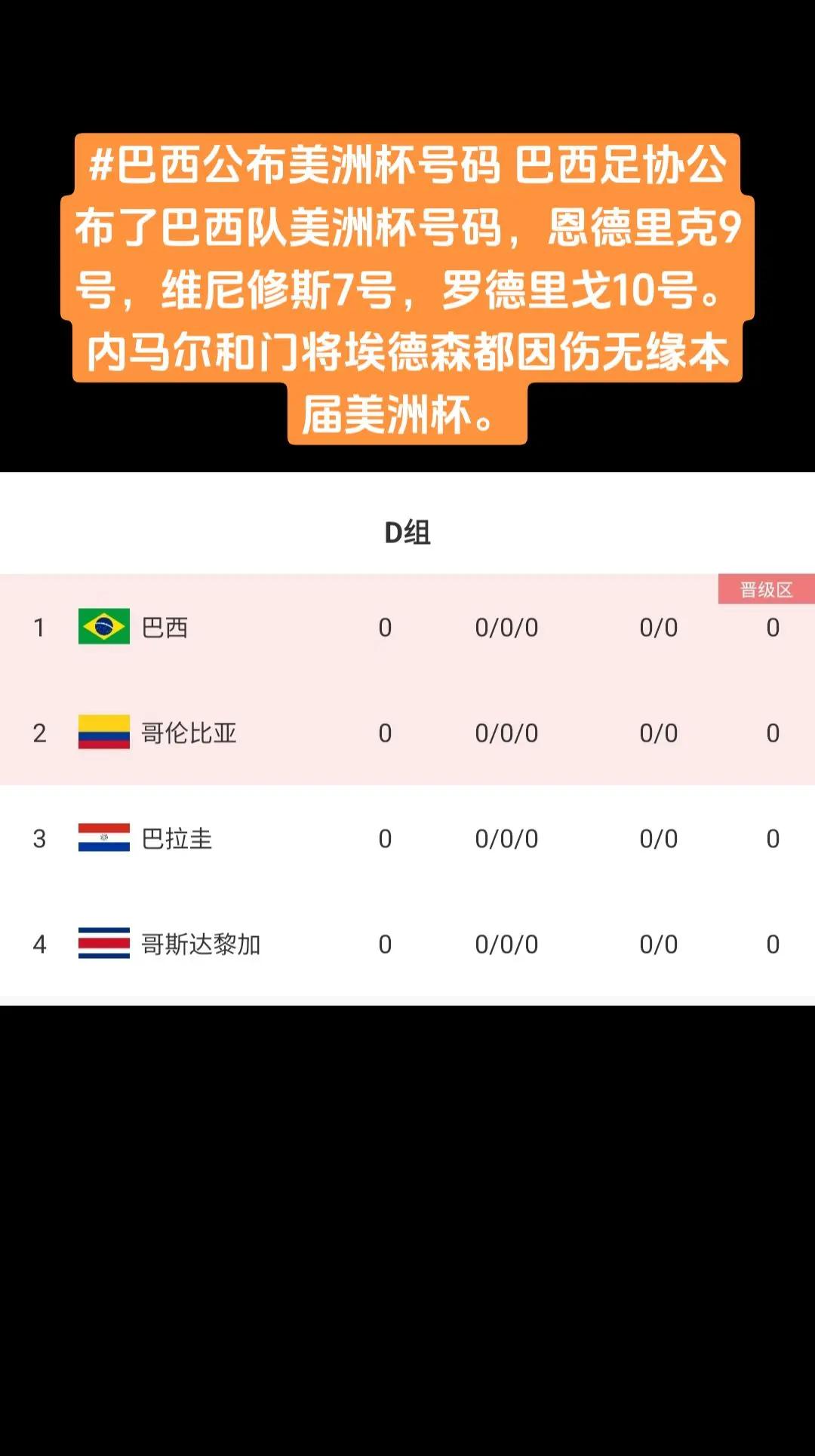This screenshot has width=815, height=1456.
Task: Click the Colombia flag icon
Action: 103,733
